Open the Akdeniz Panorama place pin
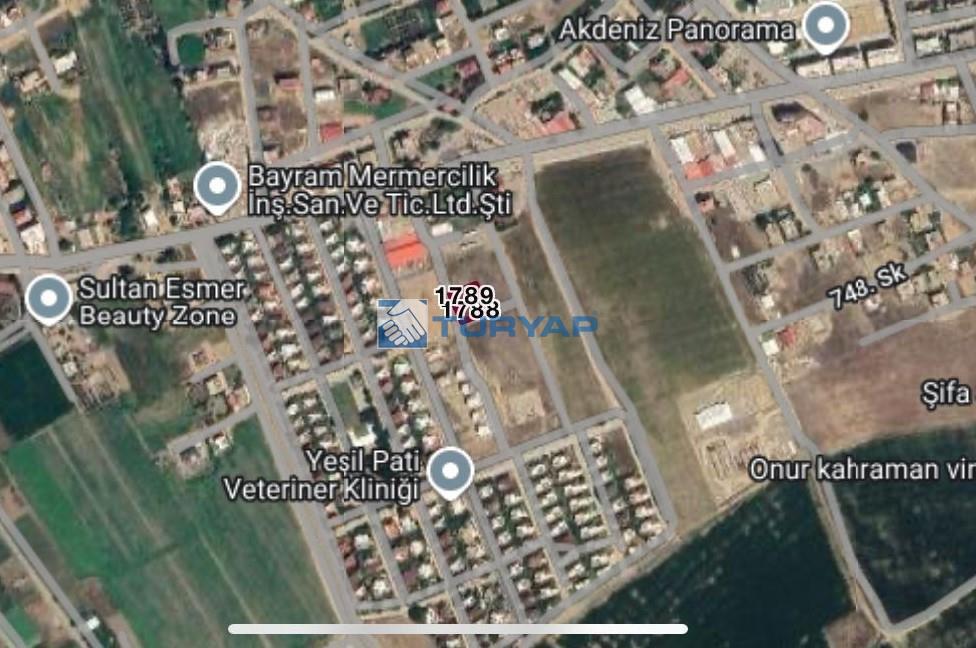This screenshot has height=648, width=976. coord(825,26)
